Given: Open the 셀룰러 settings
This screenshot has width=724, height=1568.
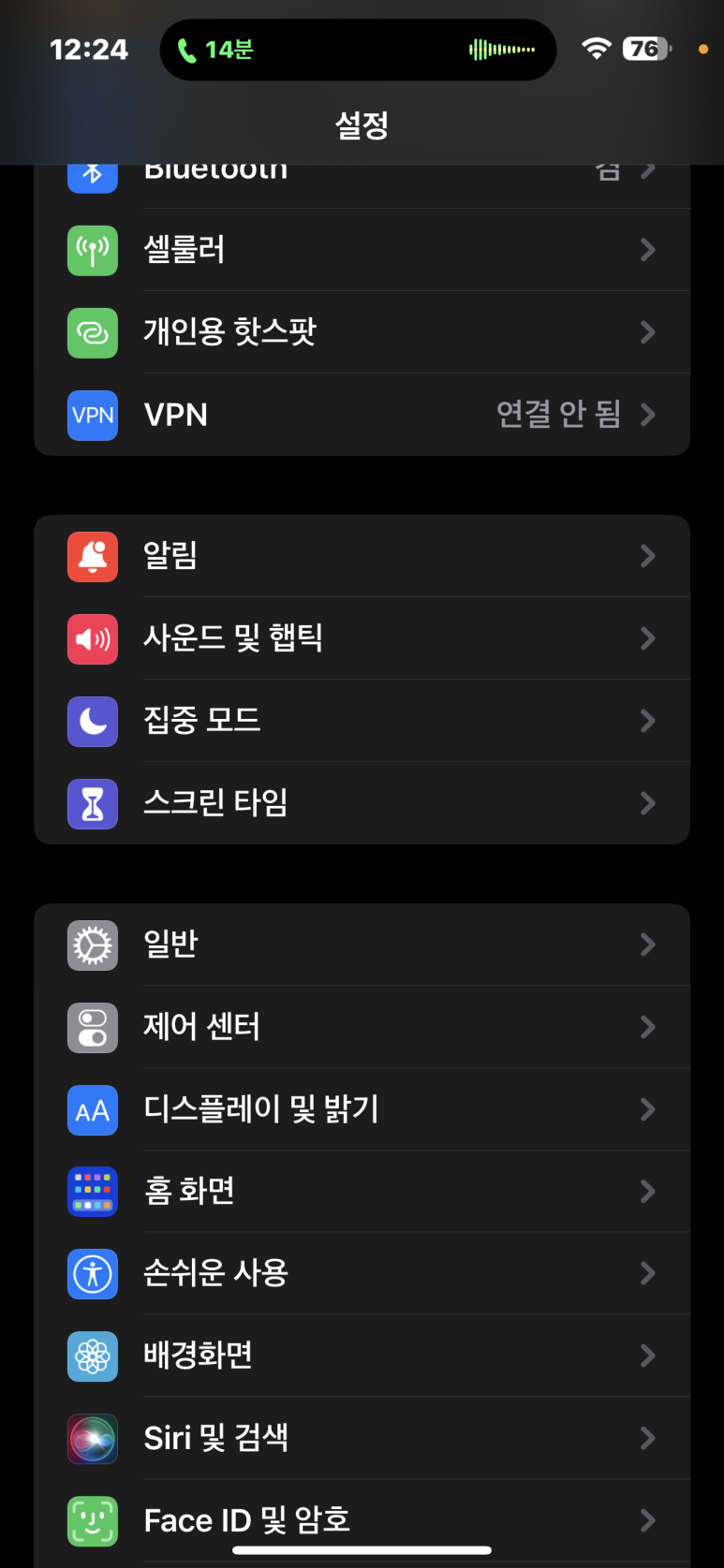Looking at the screenshot, I should coord(361,250).
